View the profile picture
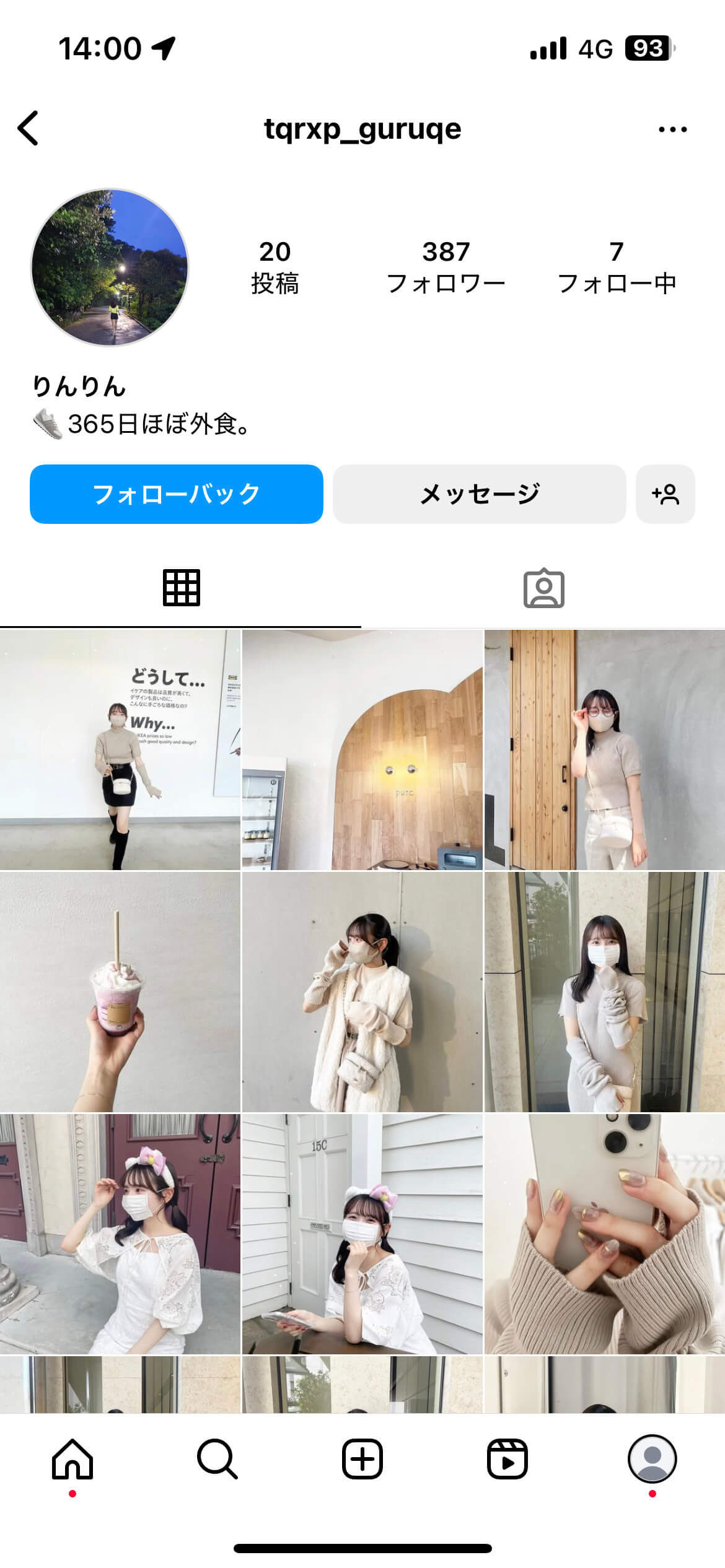The width and height of the screenshot is (725, 1568). (x=110, y=268)
